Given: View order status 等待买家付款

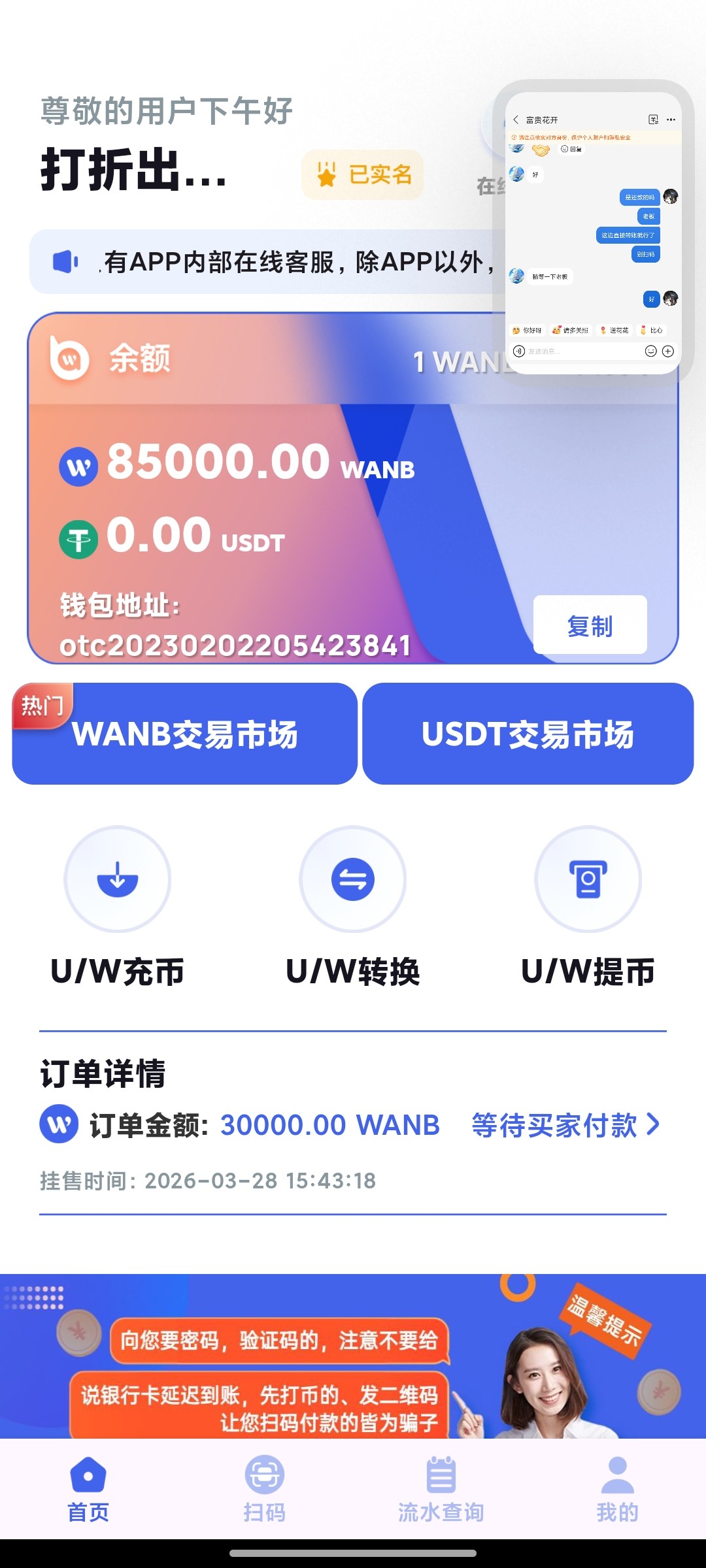Looking at the screenshot, I should point(565,1125).
